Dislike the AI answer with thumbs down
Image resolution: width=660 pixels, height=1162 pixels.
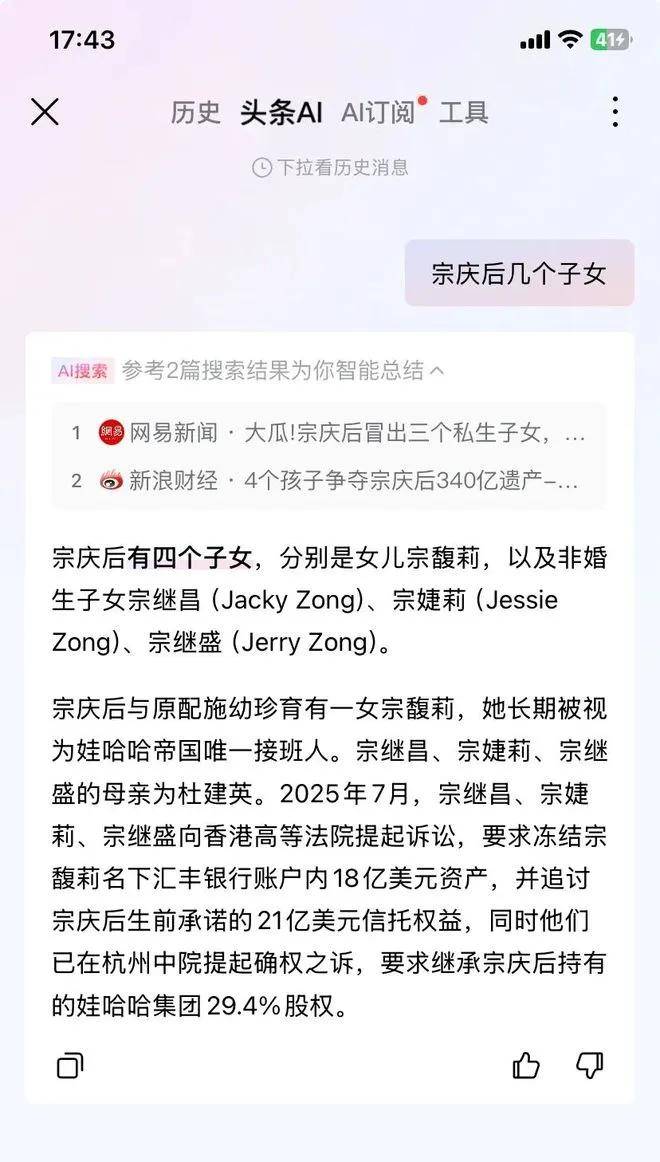tap(590, 1066)
